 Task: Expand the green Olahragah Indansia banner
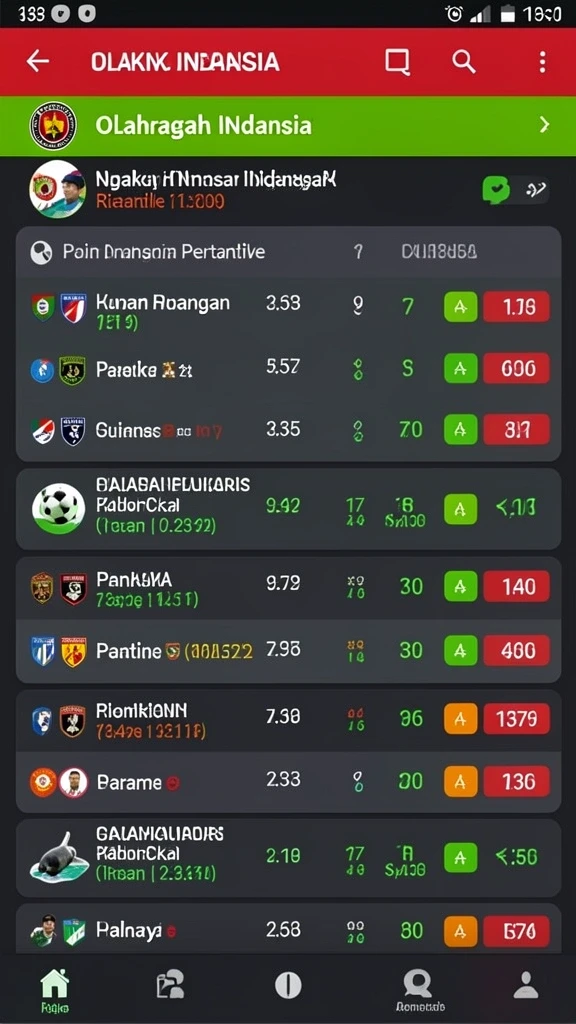point(288,125)
